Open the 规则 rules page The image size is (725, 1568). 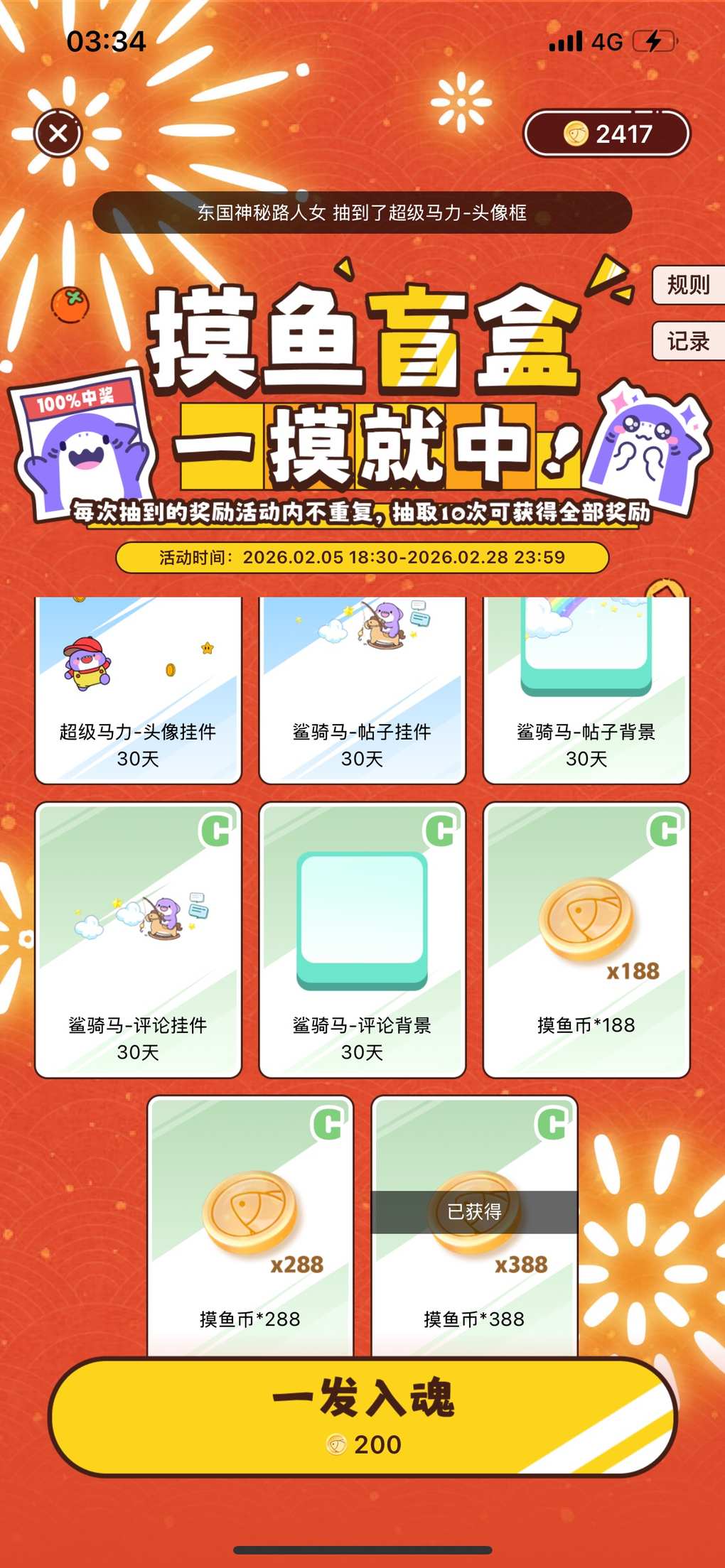point(687,285)
